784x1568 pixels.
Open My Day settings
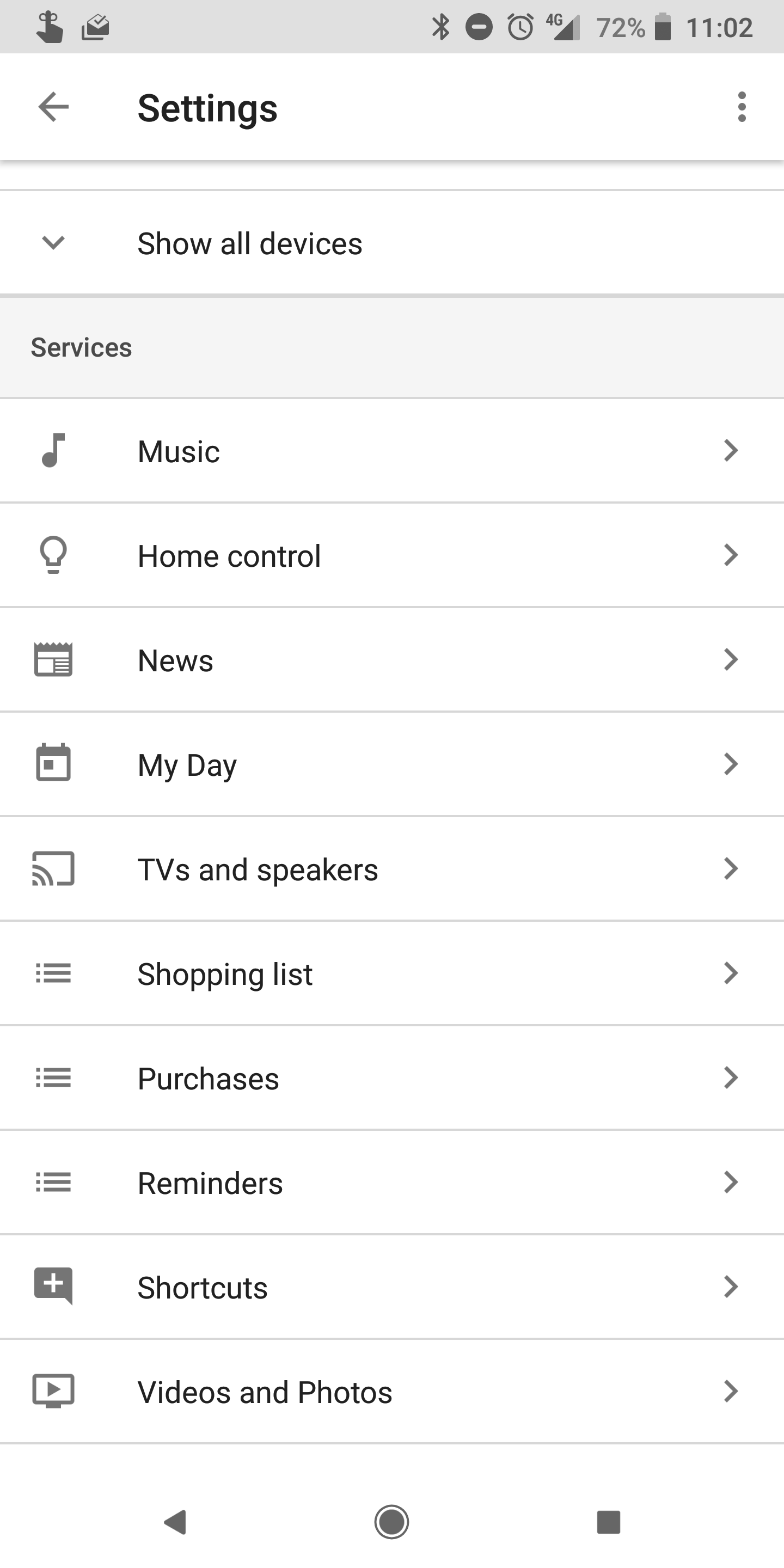click(x=392, y=764)
